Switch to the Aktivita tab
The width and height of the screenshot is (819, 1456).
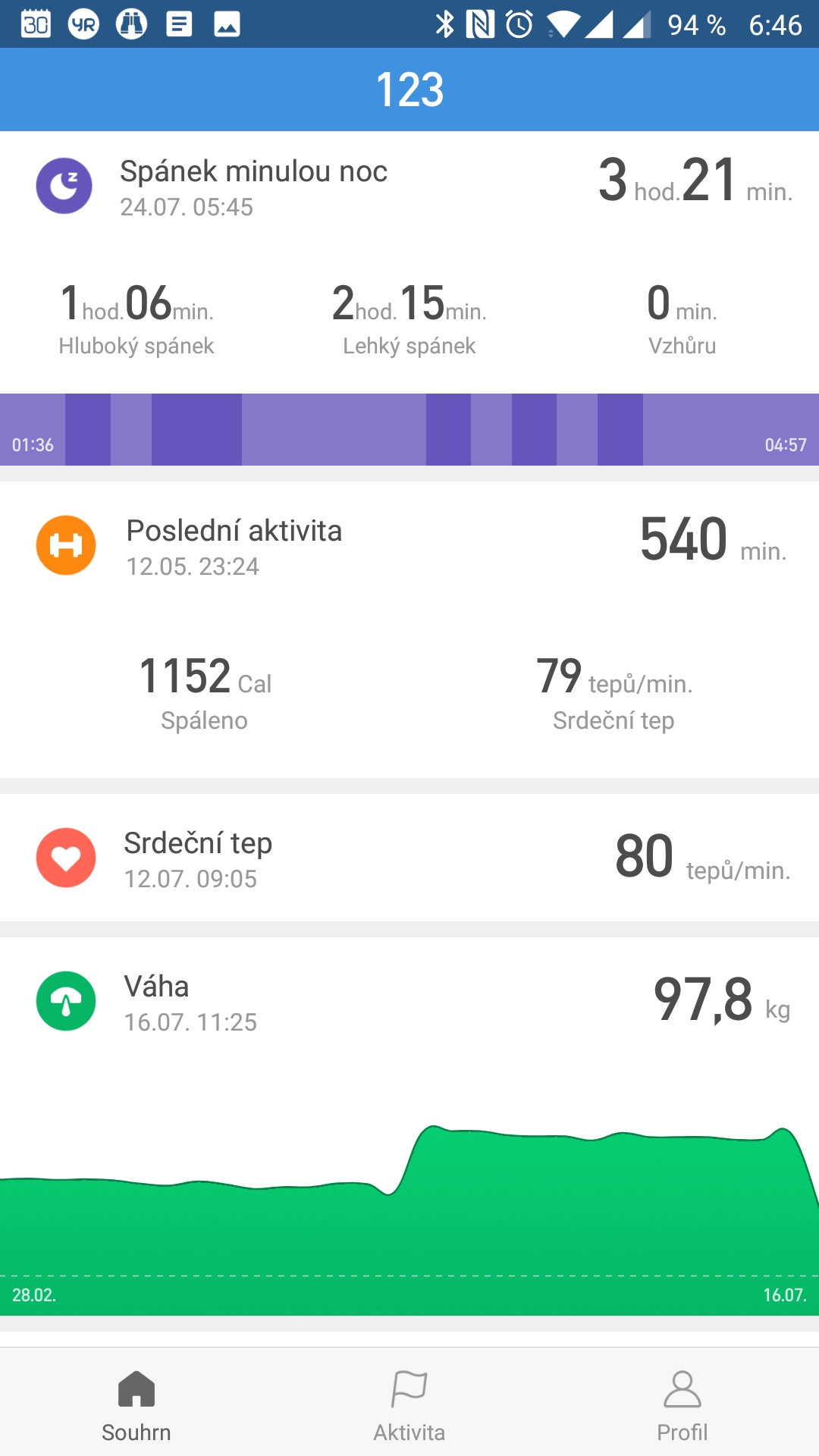(409, 1405)
